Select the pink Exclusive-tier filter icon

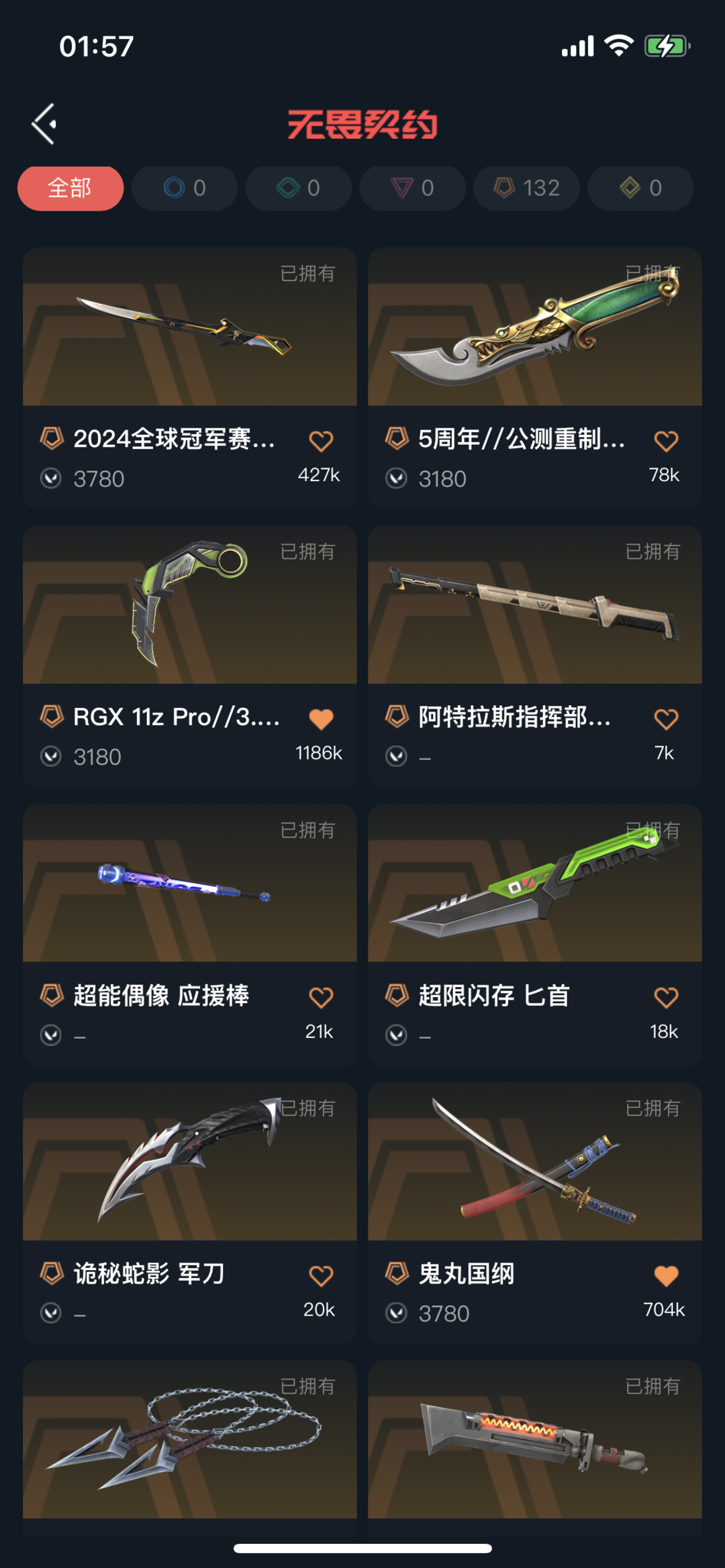(x=412, y=188)
